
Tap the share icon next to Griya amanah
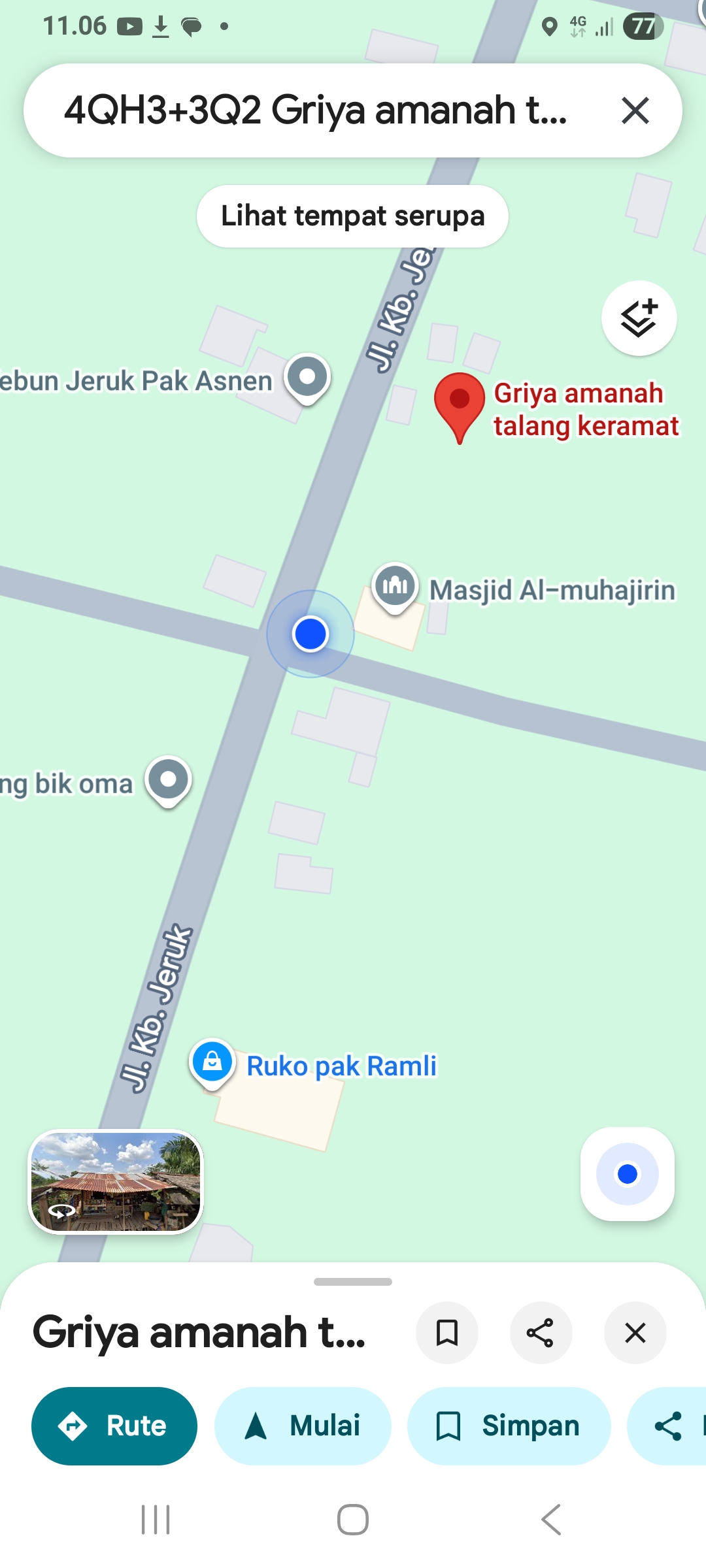click(x=541, y=1333)
